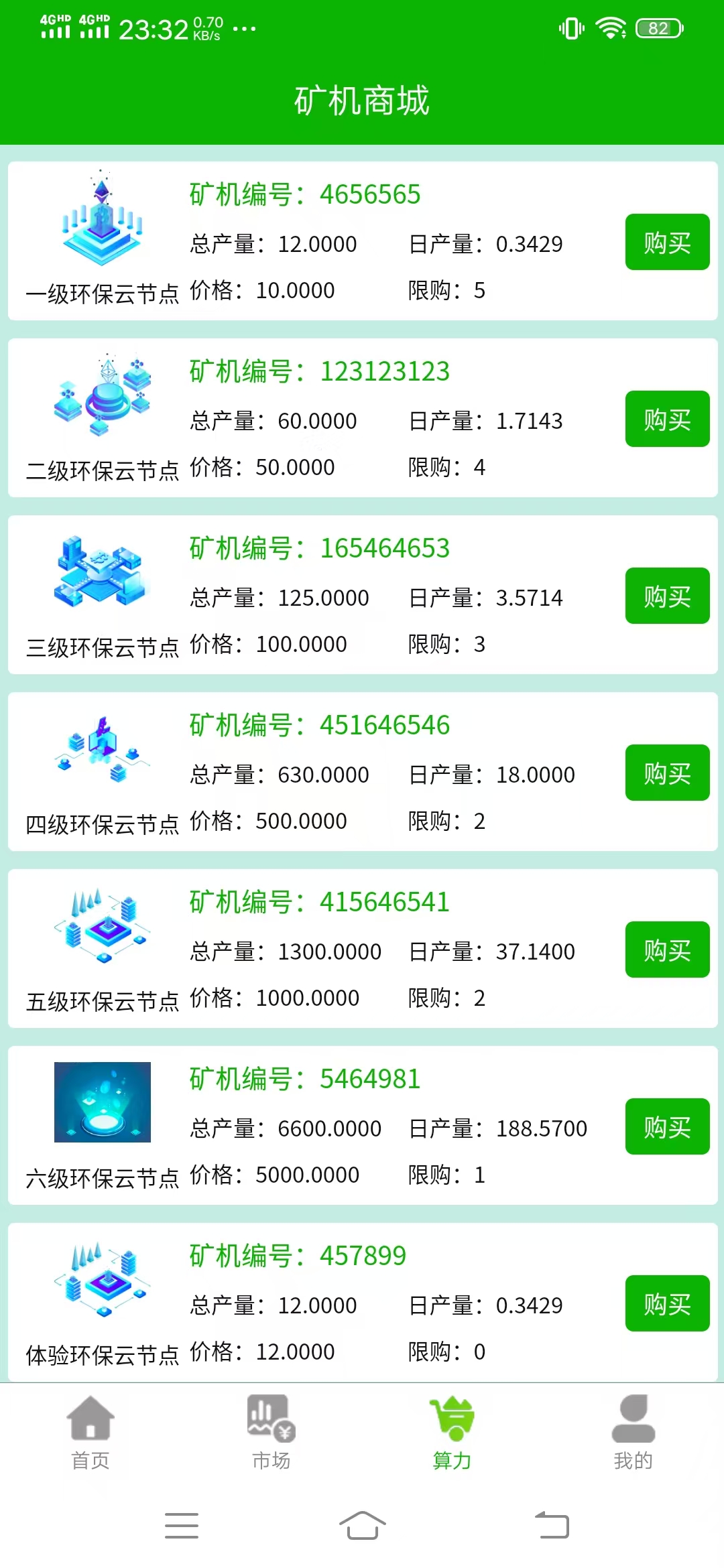Buy the 体验环保云节点 trial miner
This screenshot has height=1568, width=724.
pos(667,1303)
